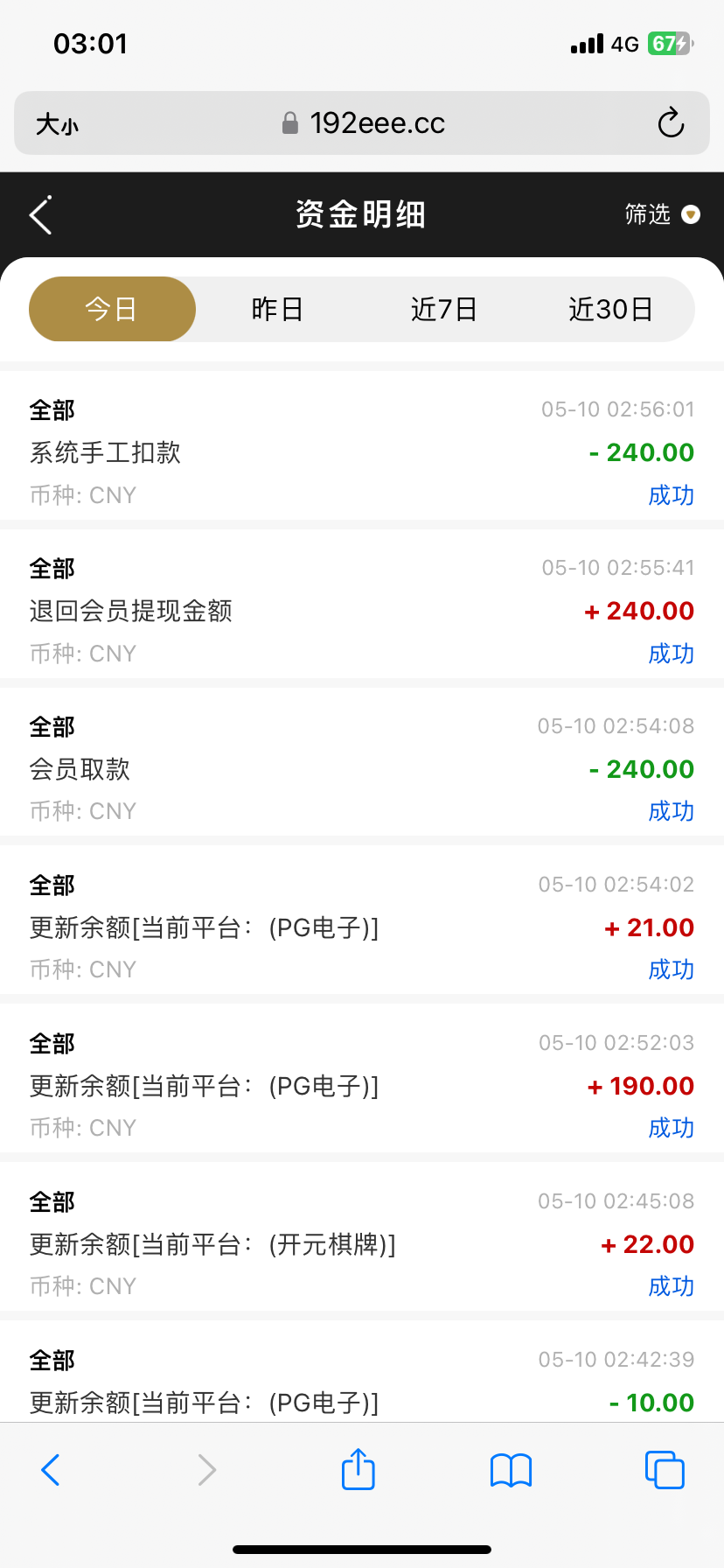Reload the page in Safari
The image size is (724, 1568).
(x=671, y=123)
